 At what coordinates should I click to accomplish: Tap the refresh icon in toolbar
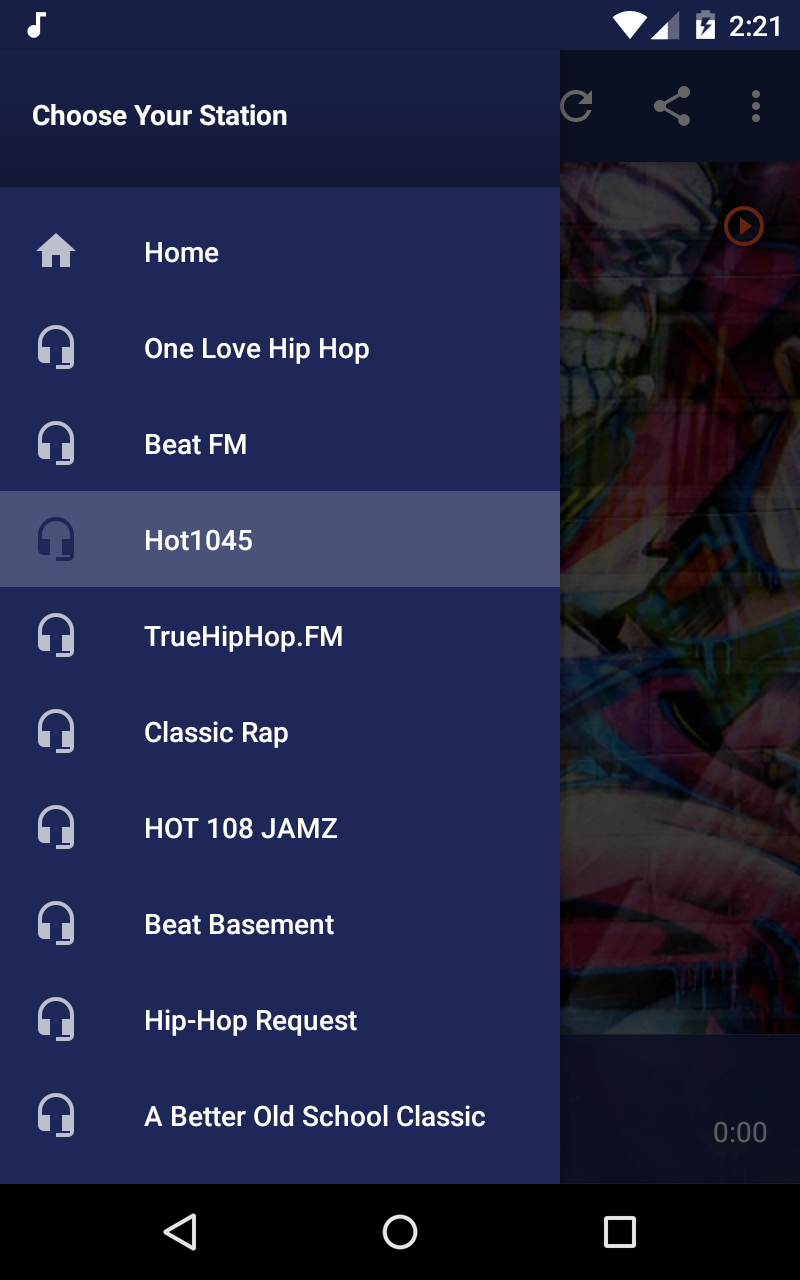pos(577,106)
